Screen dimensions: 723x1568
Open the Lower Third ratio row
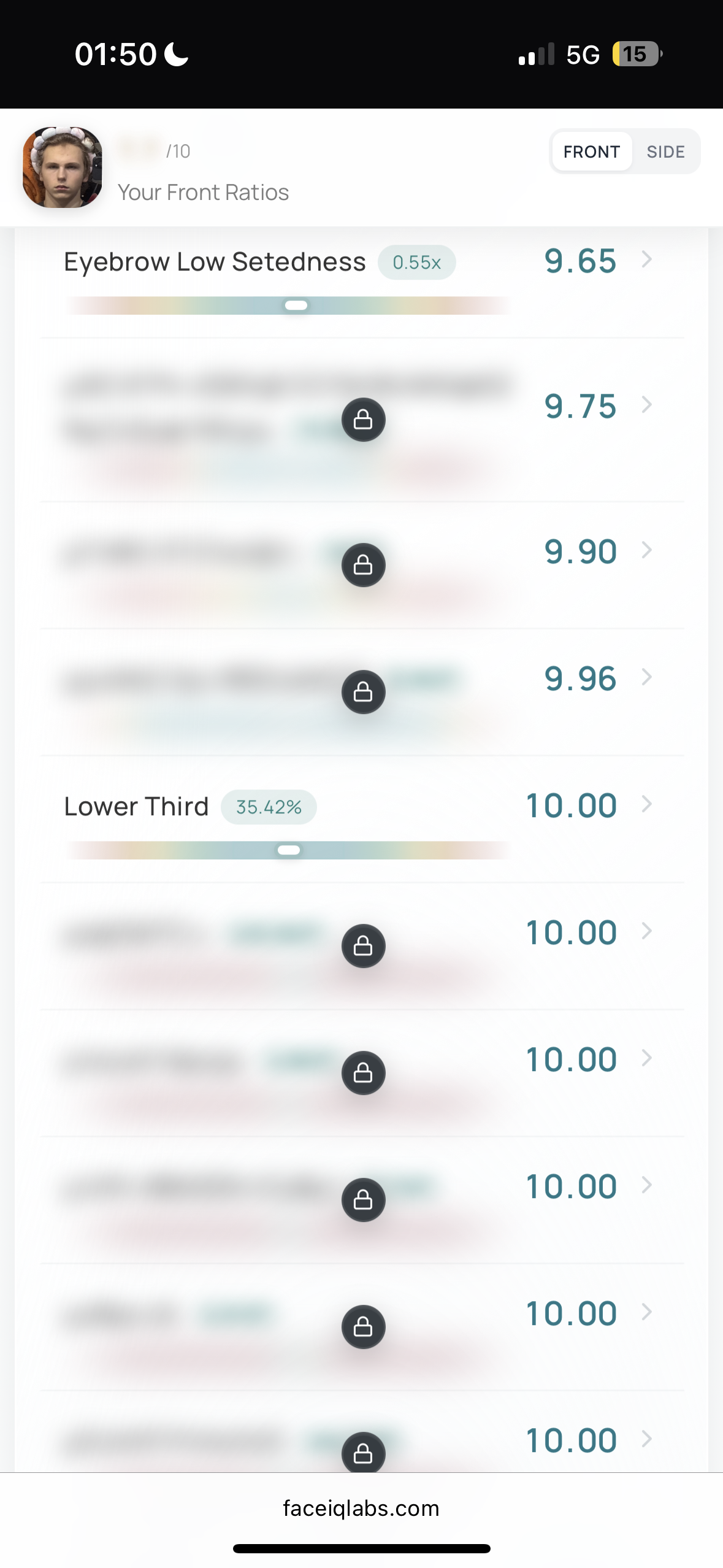(x=362, y=820)
